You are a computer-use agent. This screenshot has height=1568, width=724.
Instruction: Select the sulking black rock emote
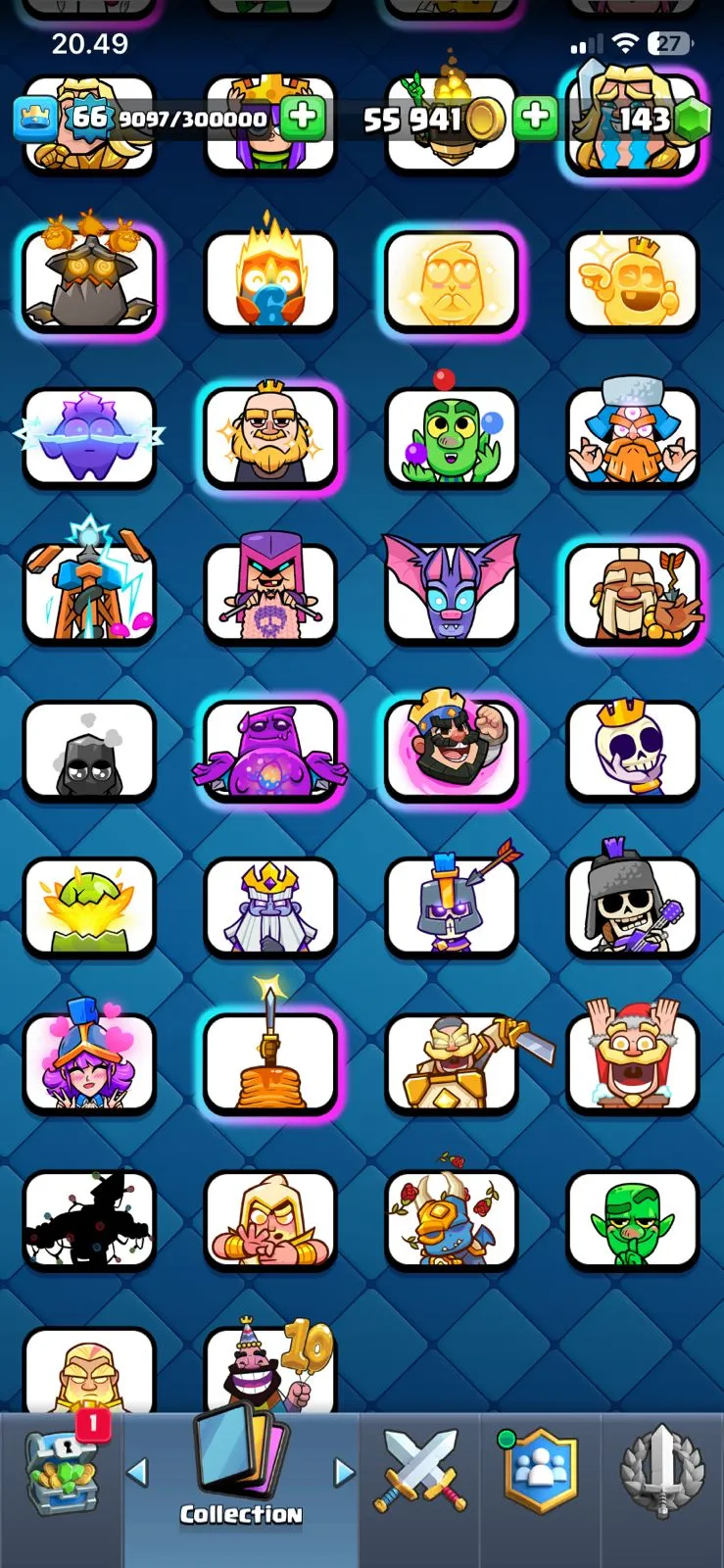89,751
